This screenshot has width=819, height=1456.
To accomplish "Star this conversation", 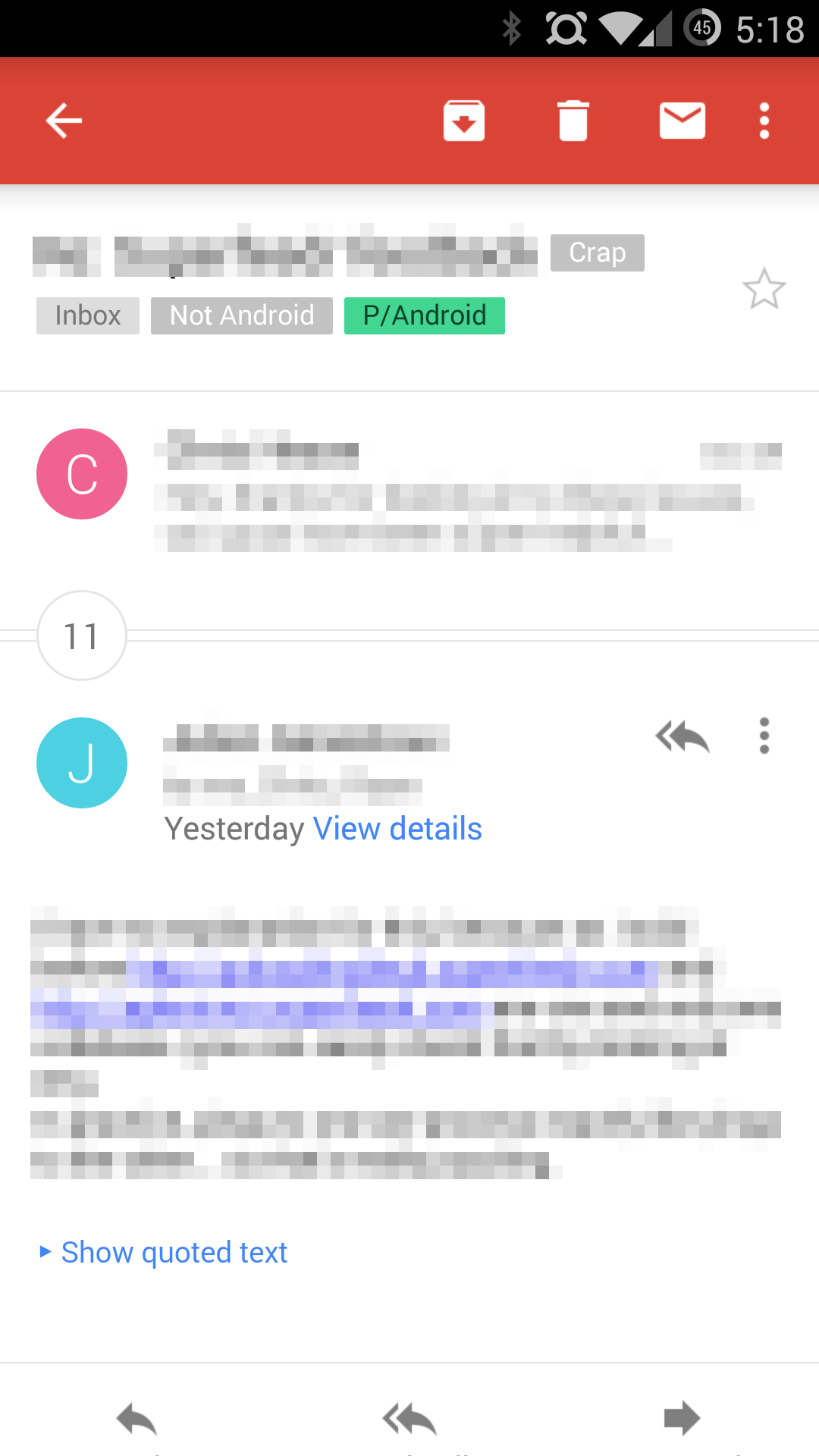I will pyautogui.click(x=764, y=289).
